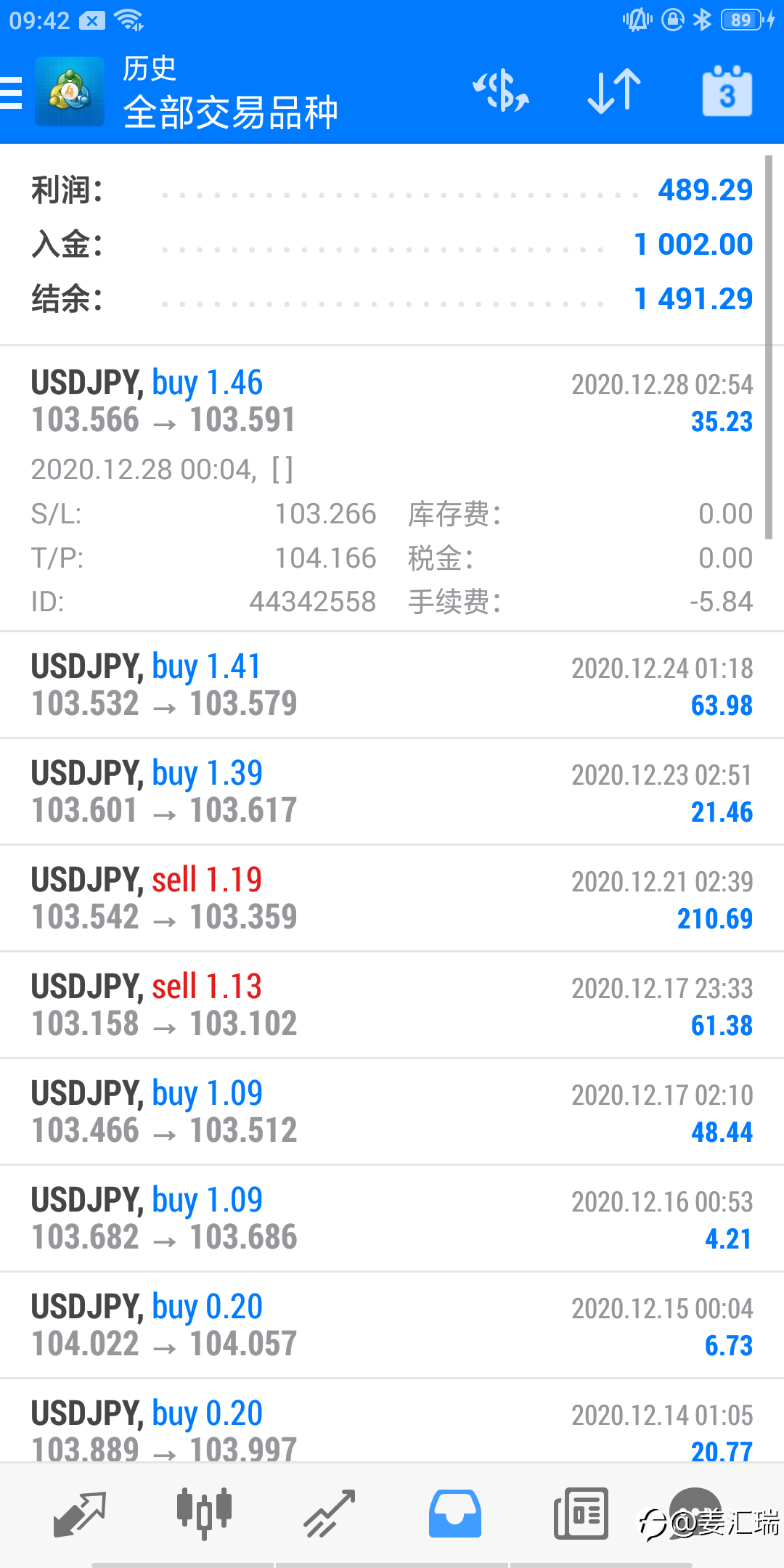784x1568 pixels.
Task: Open the symbol filter dollar icon
Action: click(501, 91)
